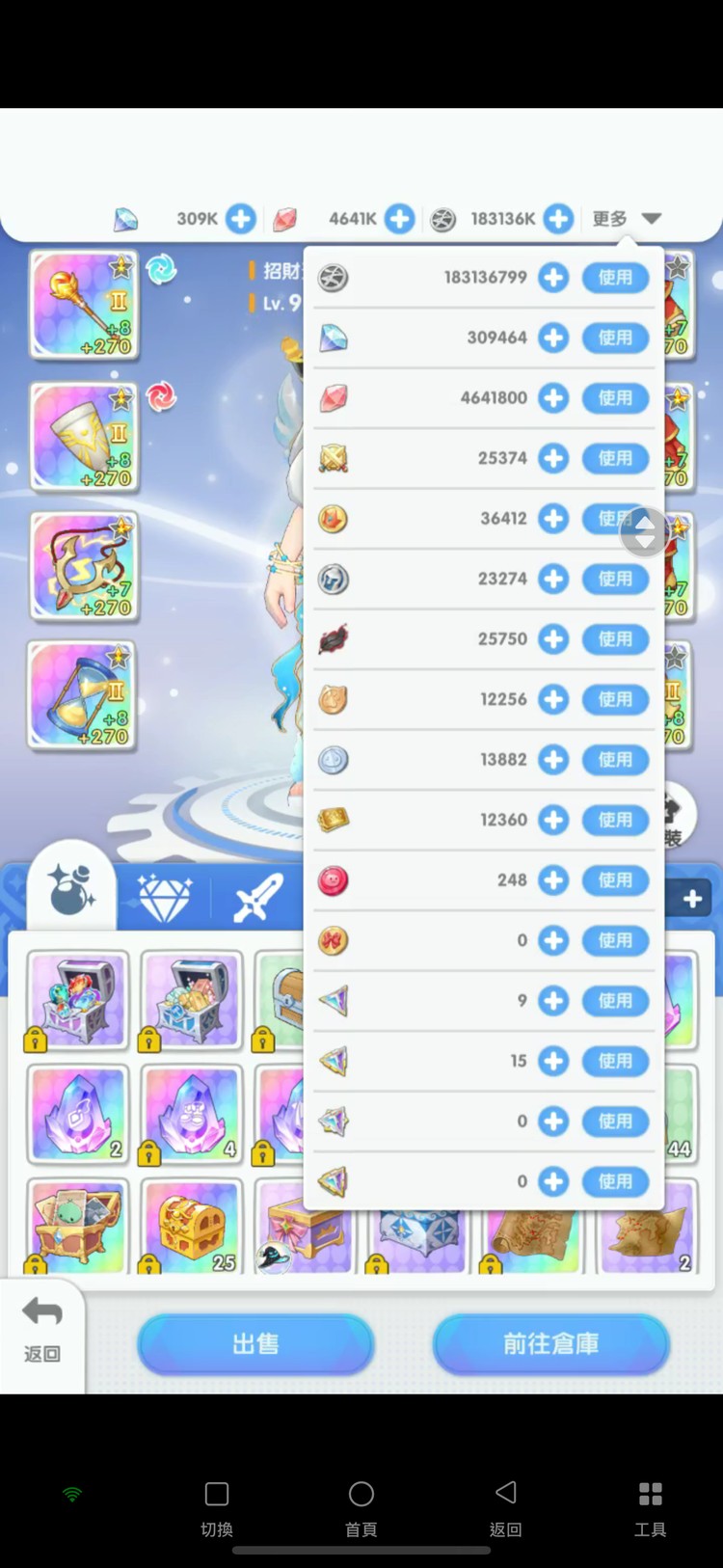Open the hourglass equipment slot

tap(82, 696)
